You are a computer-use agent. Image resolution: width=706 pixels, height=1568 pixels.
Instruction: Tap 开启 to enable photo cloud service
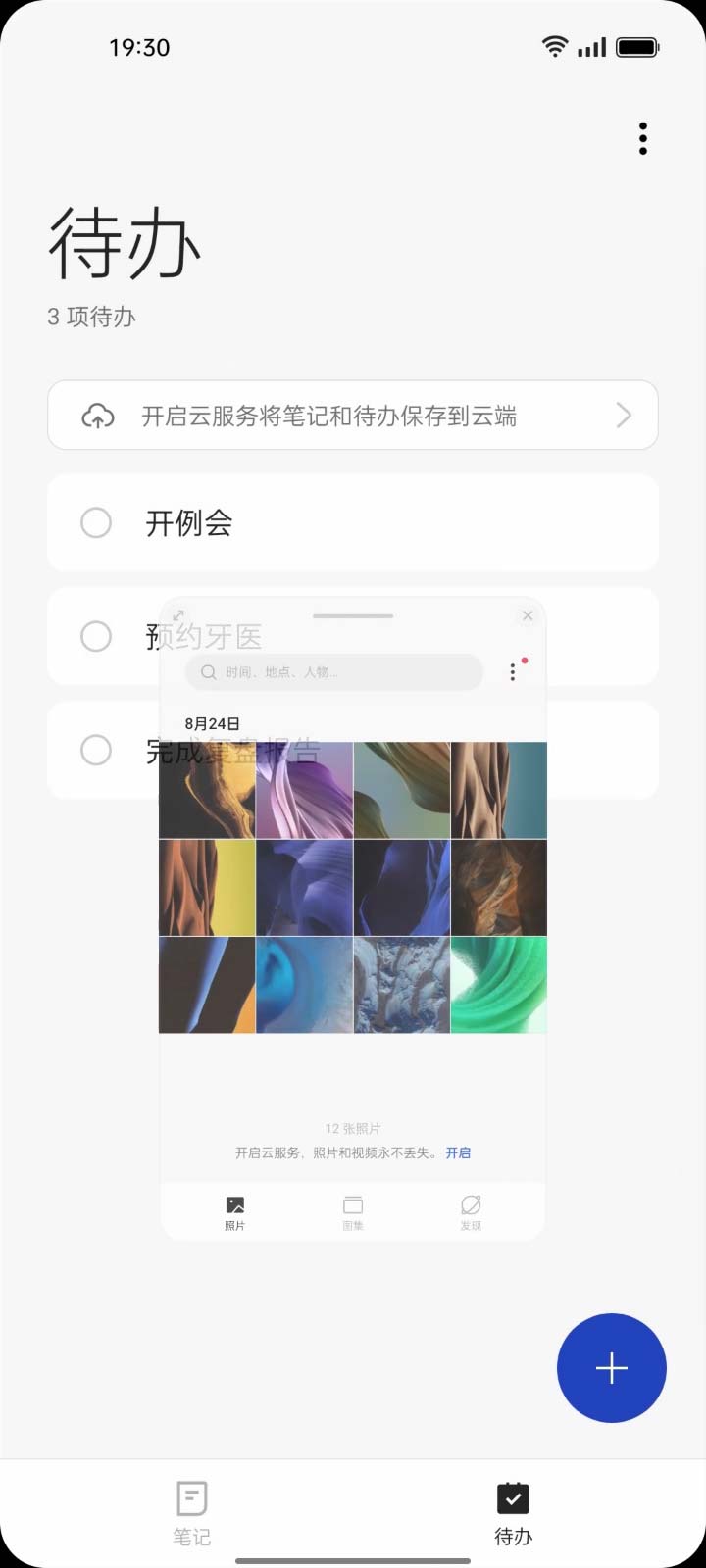click(458, 1153)
